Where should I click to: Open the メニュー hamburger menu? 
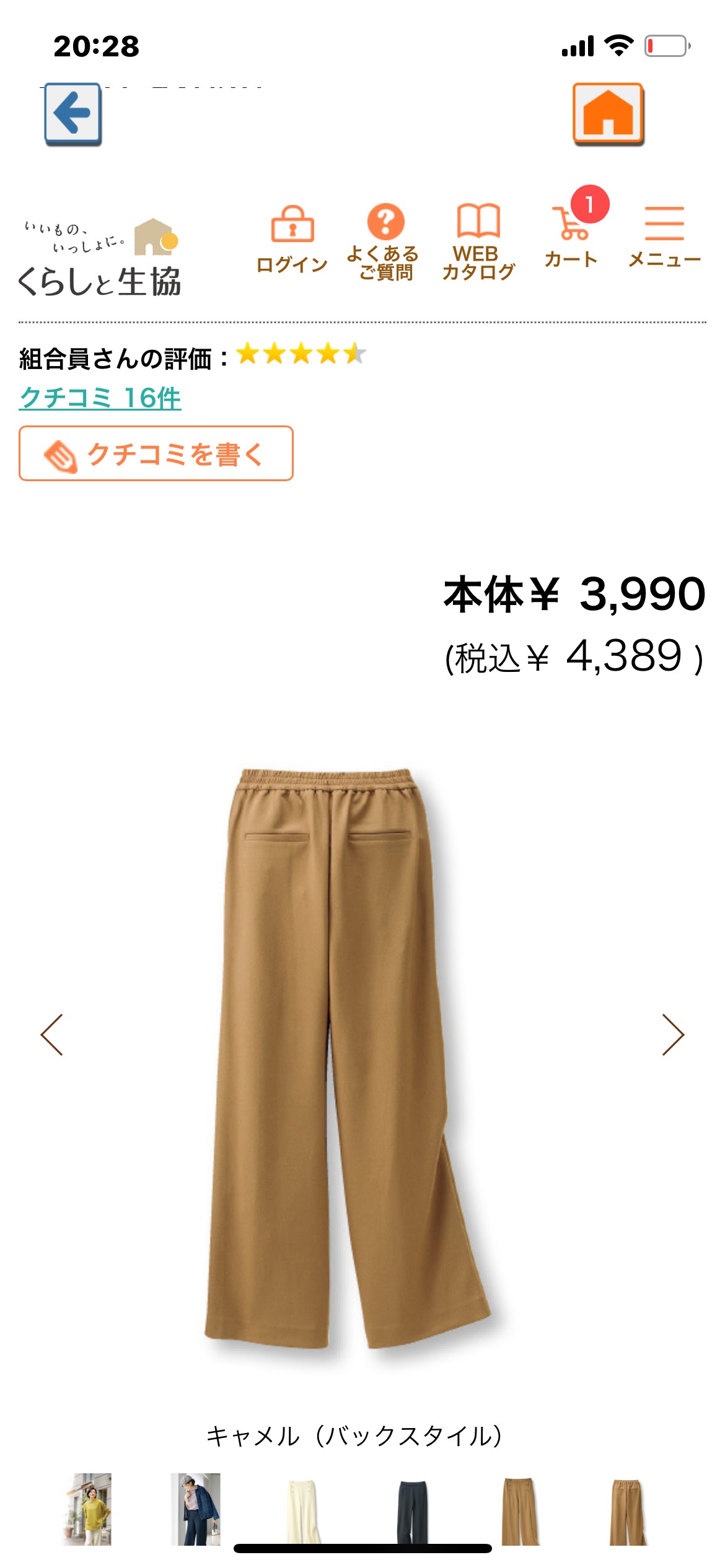[664, 237]
